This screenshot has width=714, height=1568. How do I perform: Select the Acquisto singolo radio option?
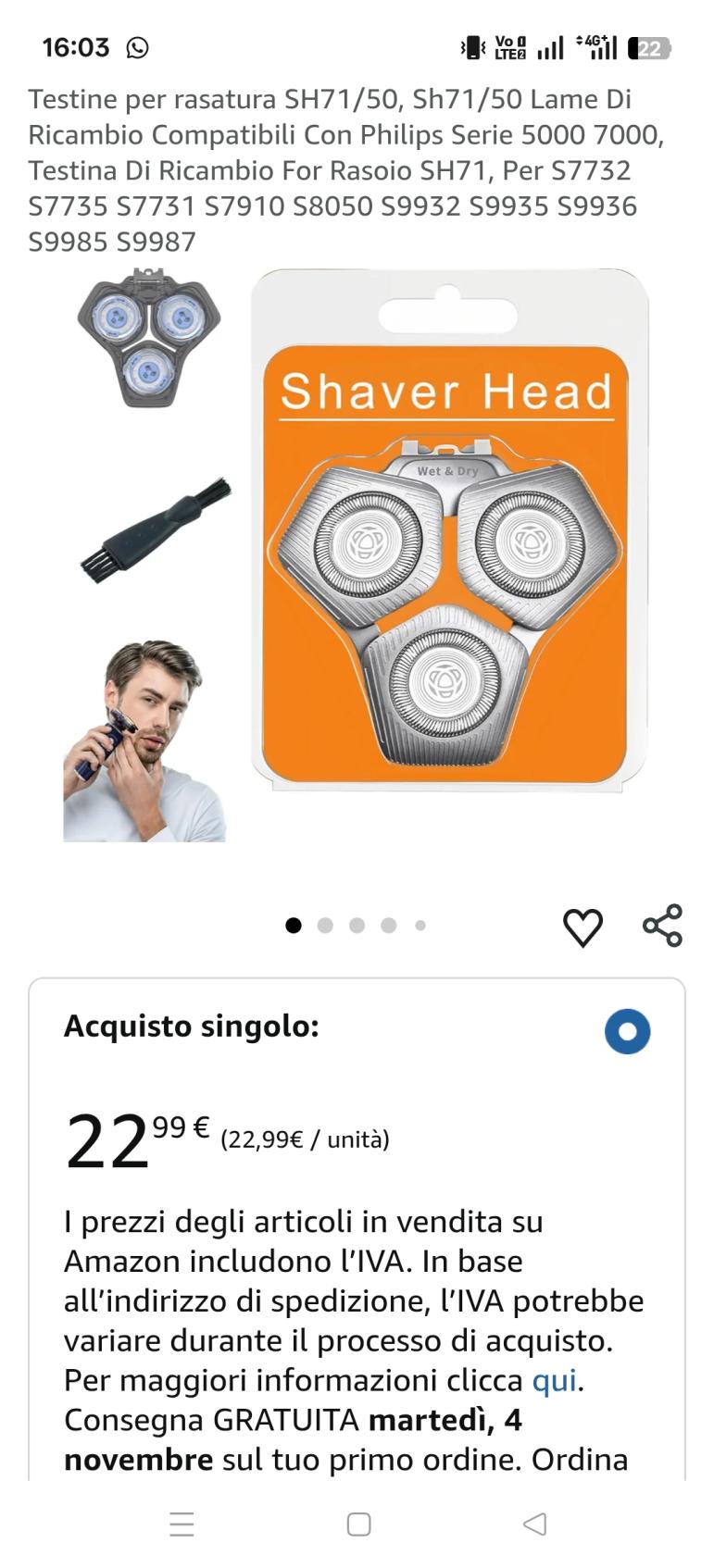coord(627,1031)
